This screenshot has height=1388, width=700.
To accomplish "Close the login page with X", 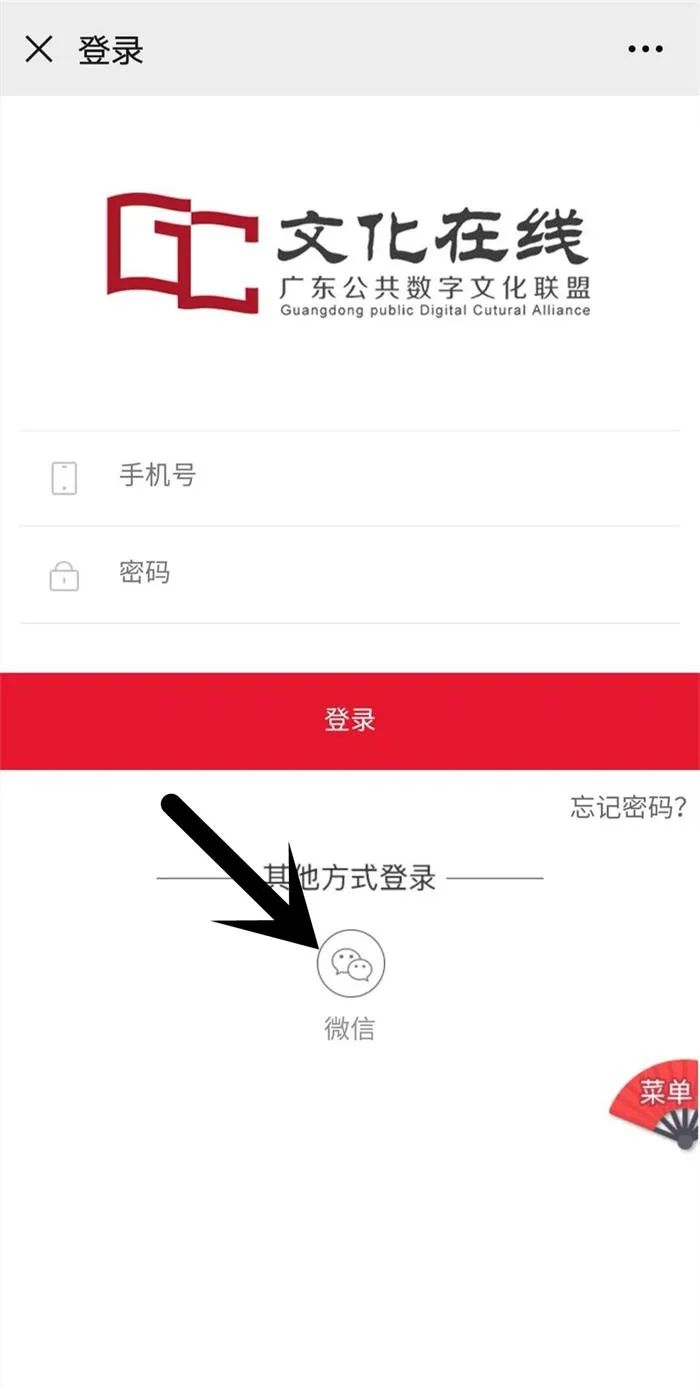I will coord(39,49).
